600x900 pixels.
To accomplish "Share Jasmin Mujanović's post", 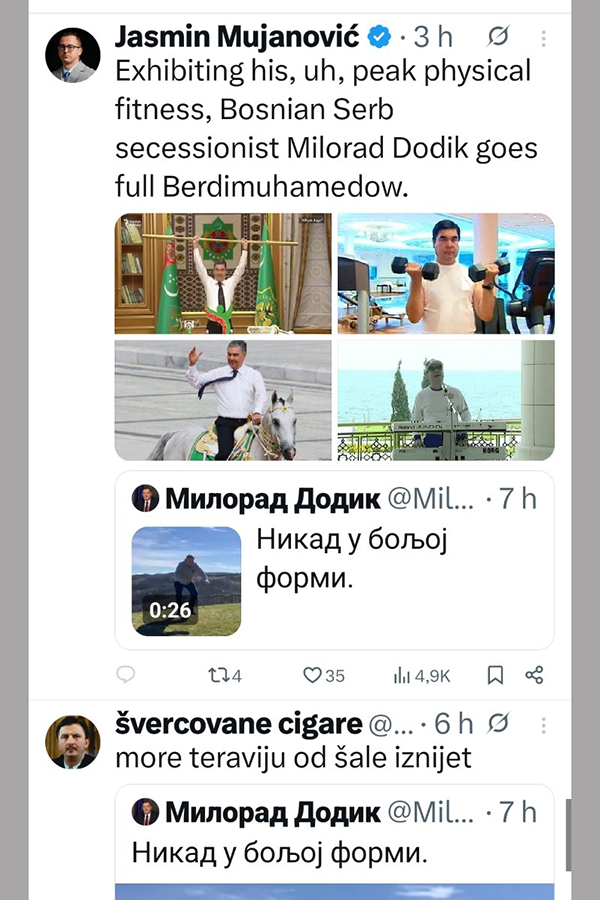I will (x=534, y=676).
